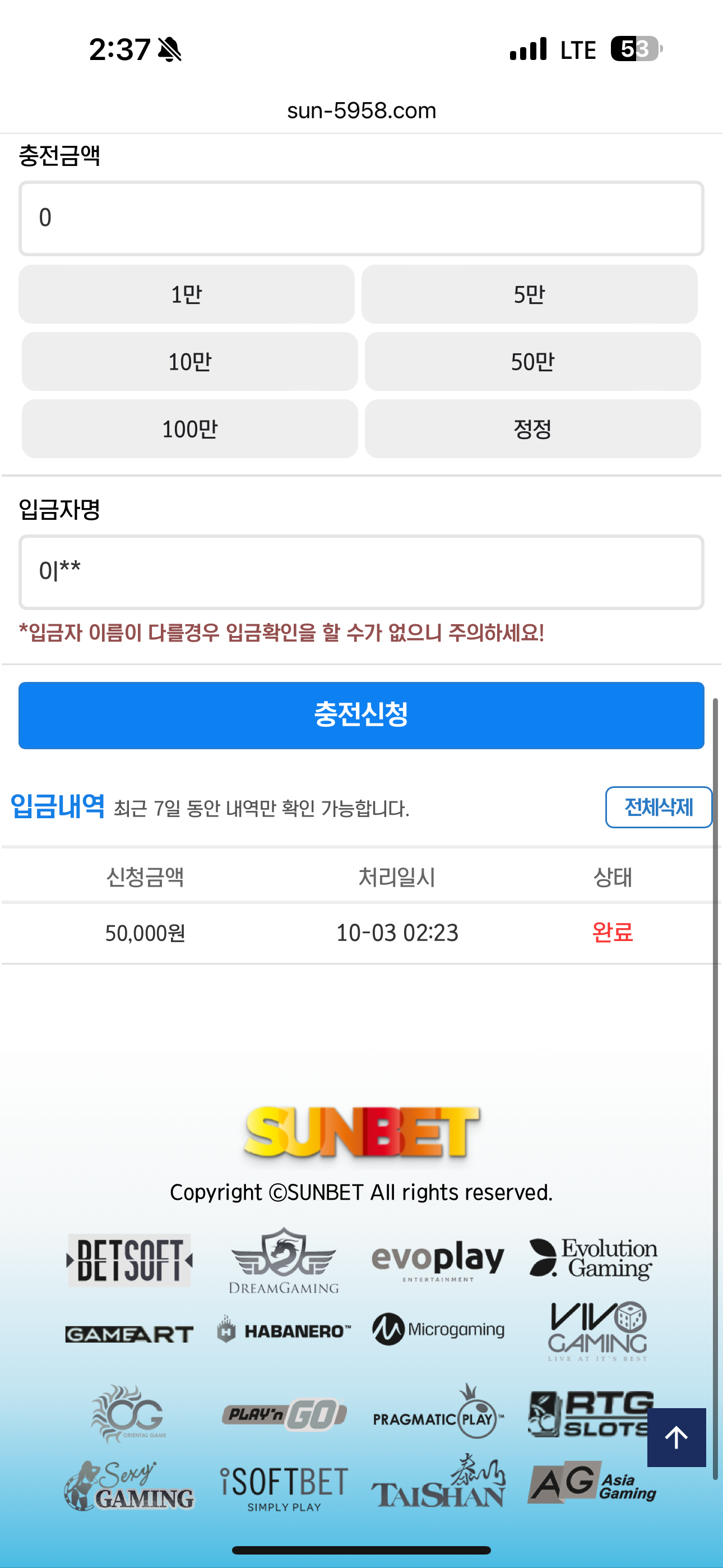Image resolution: width=723 pixels, height=1568 pixels.
Task: Jump to top with the up arrow
Action: [676, 1437]
